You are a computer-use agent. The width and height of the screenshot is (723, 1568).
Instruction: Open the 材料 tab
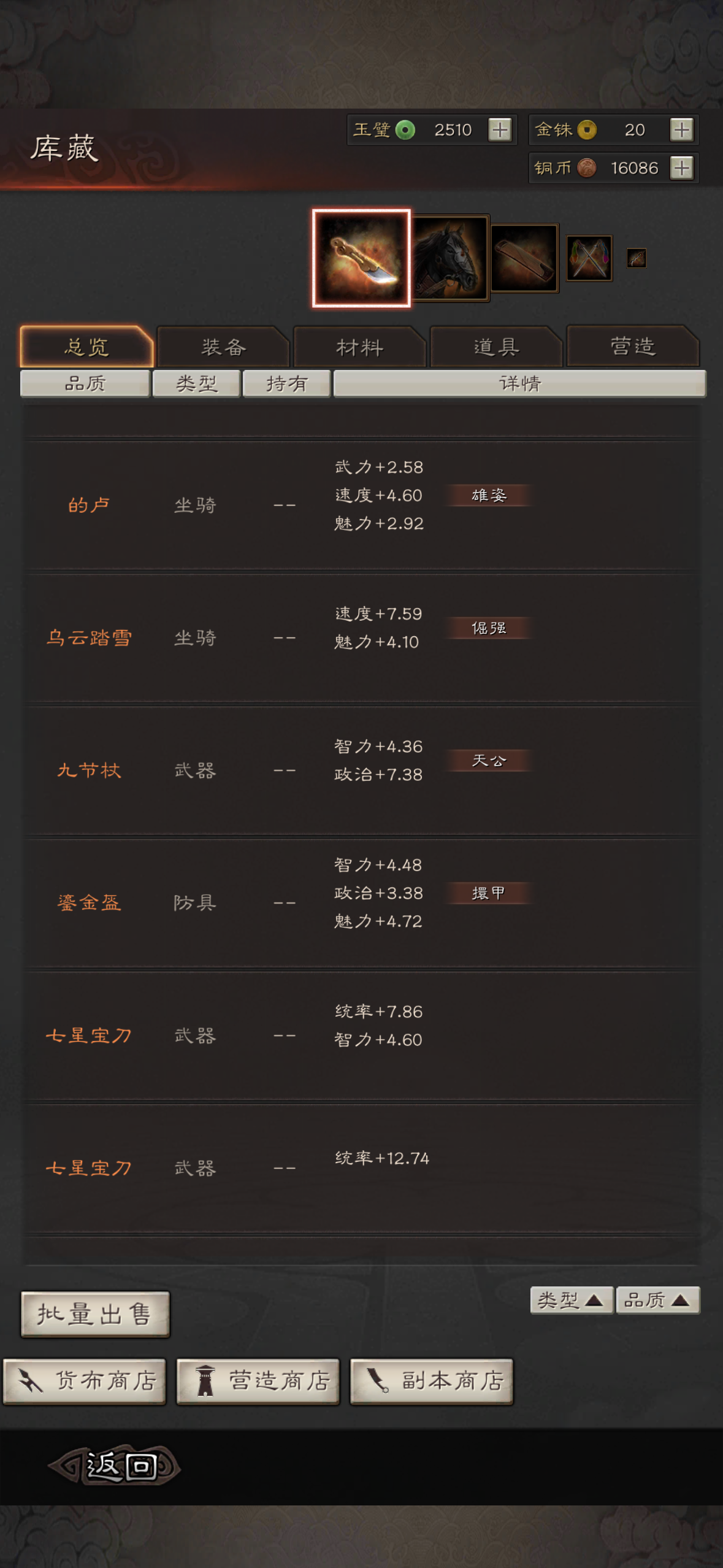(x=359, y=347)
